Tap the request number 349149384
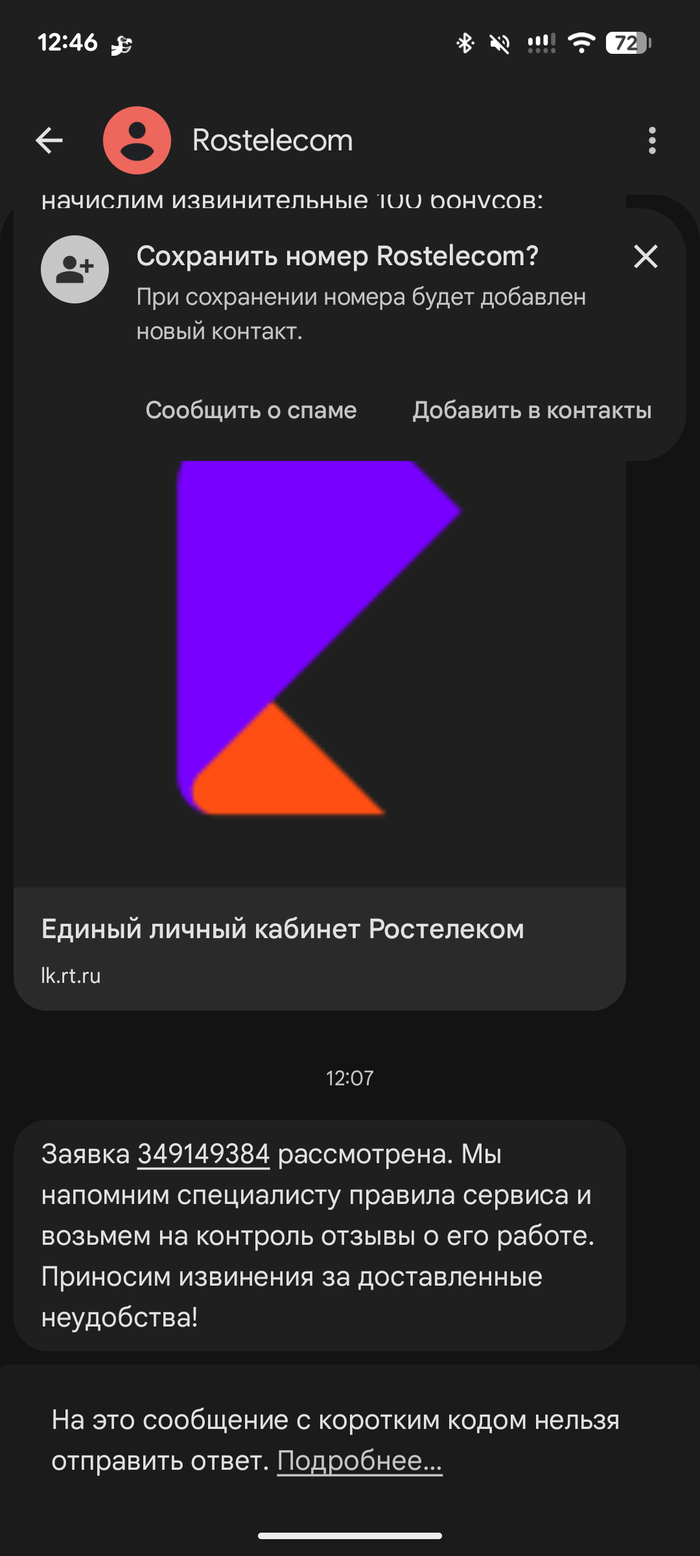700x1556 pixels. [x=204, y=1154]
